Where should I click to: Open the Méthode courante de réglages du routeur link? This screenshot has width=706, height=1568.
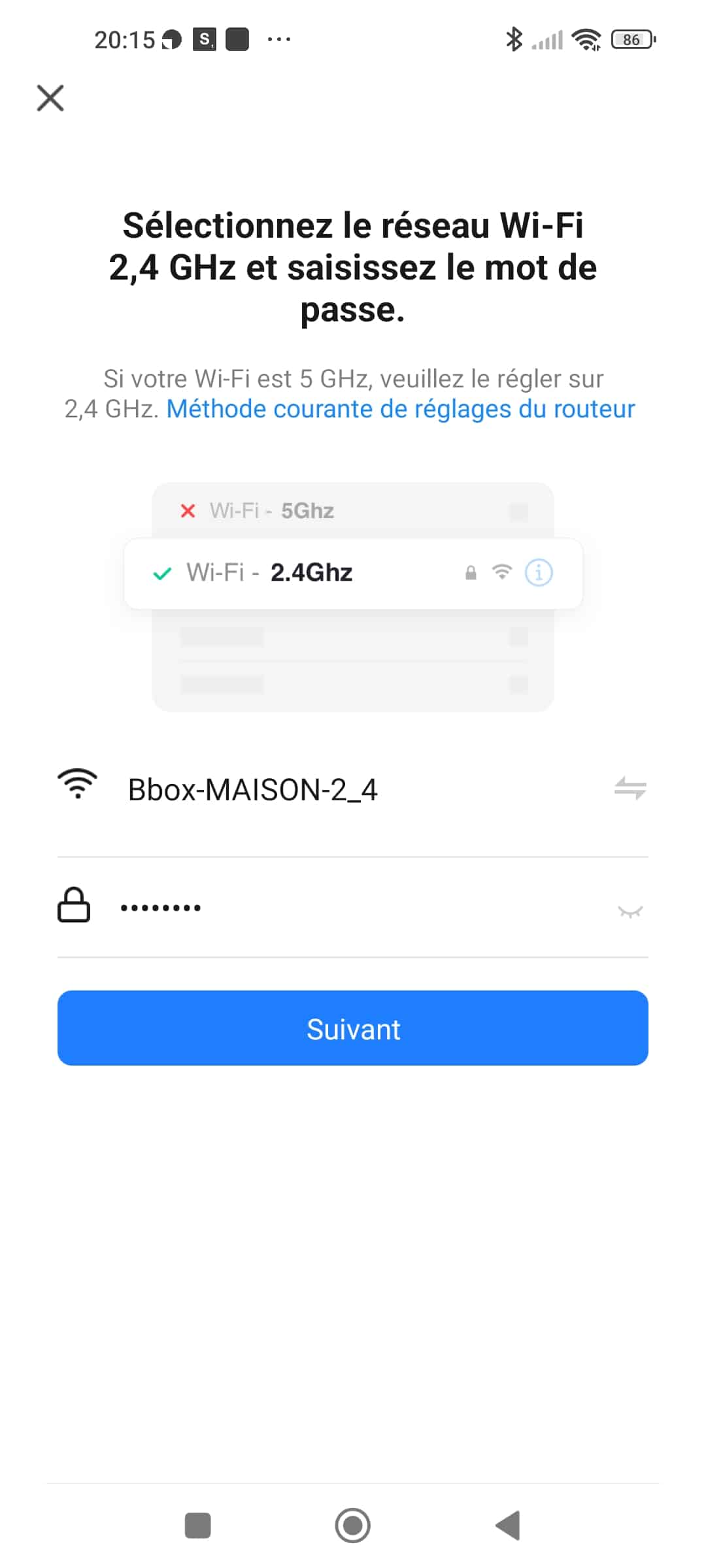[x=401, y=409]
